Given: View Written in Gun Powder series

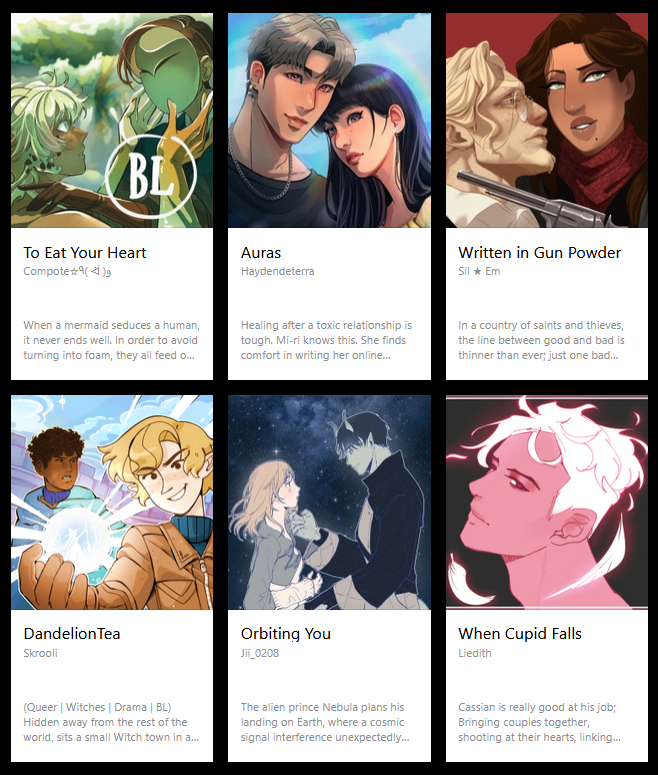Looking at the screenshot, I should [547, 195].
